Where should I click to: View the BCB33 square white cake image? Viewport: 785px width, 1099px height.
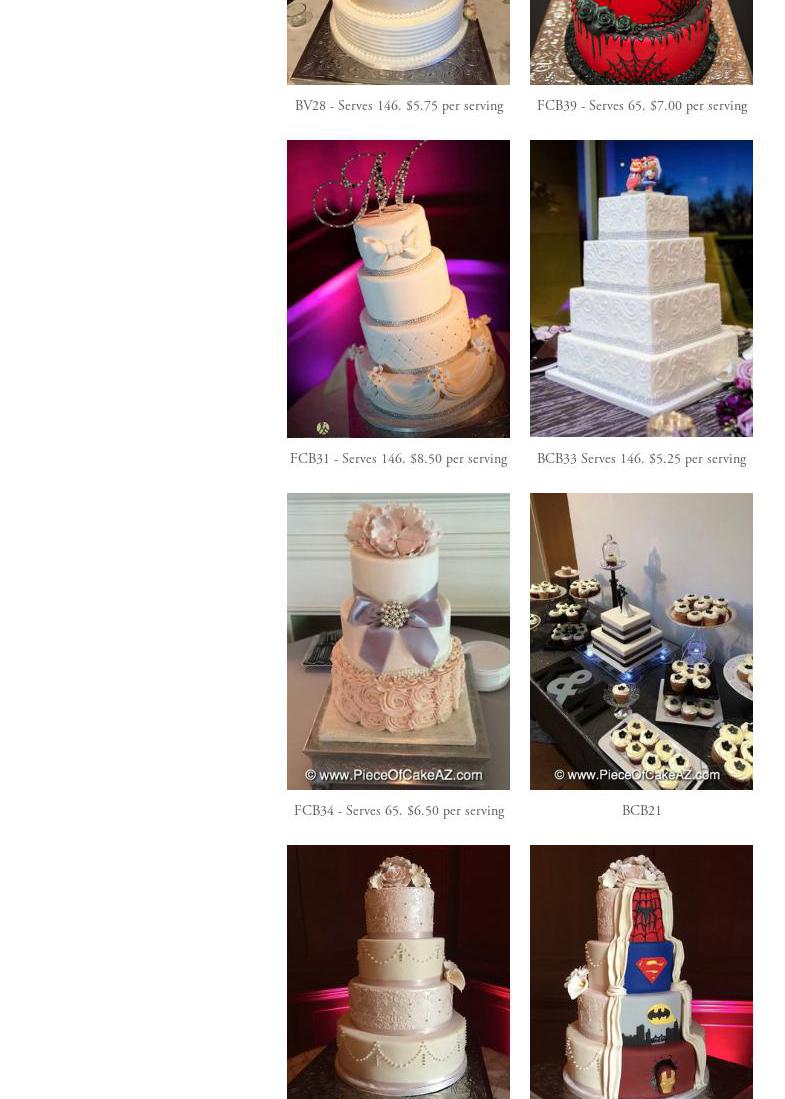641,288
